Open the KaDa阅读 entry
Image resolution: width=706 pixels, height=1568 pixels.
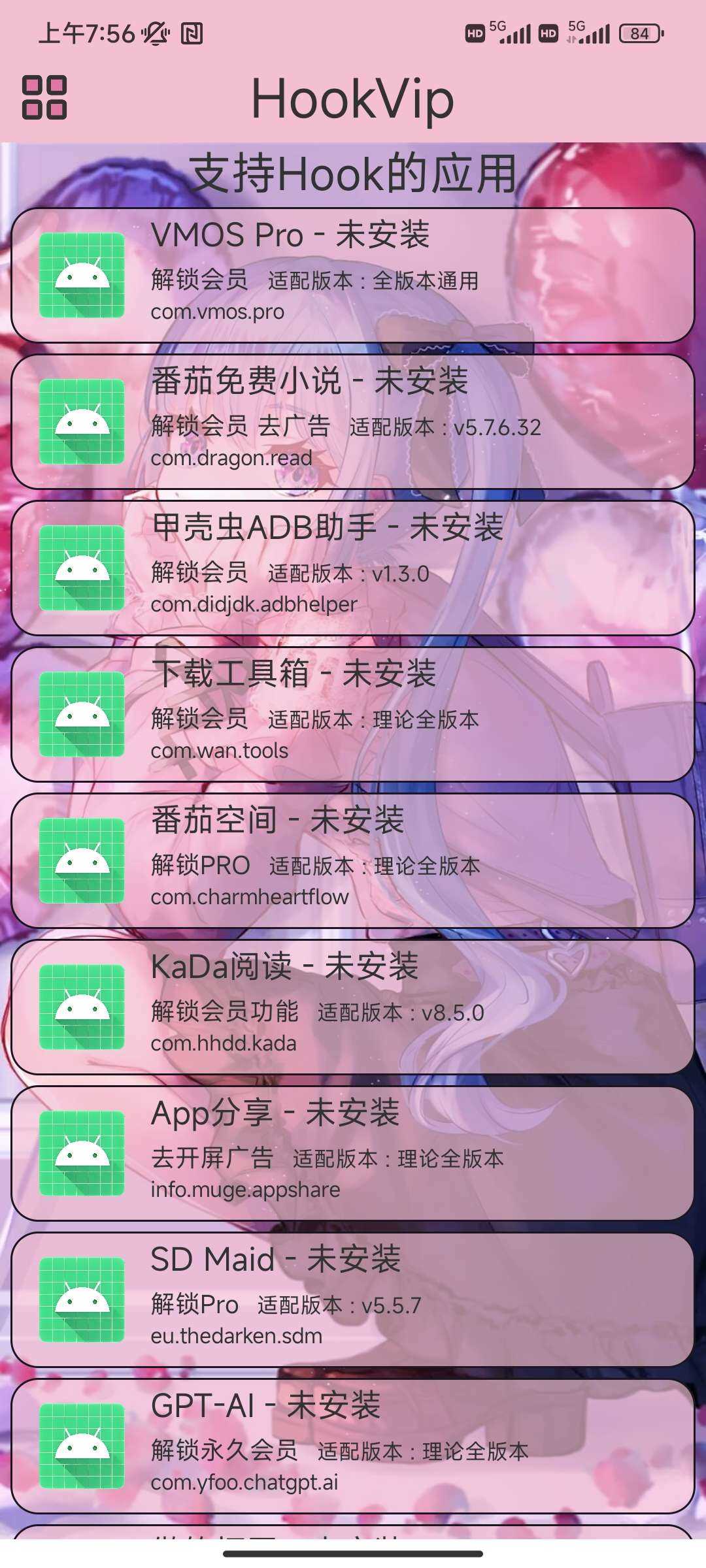tap(353, 1007)
